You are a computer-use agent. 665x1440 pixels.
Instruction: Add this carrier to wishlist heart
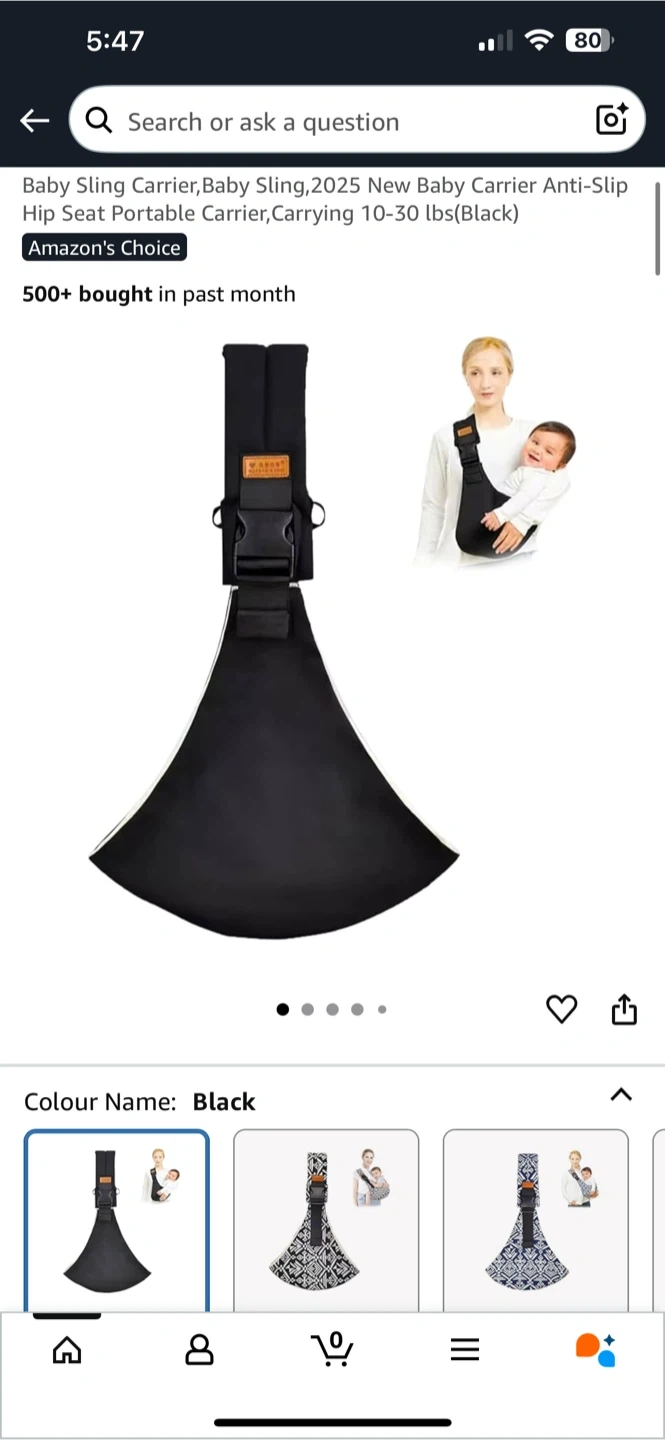(x=561, y=1009)
